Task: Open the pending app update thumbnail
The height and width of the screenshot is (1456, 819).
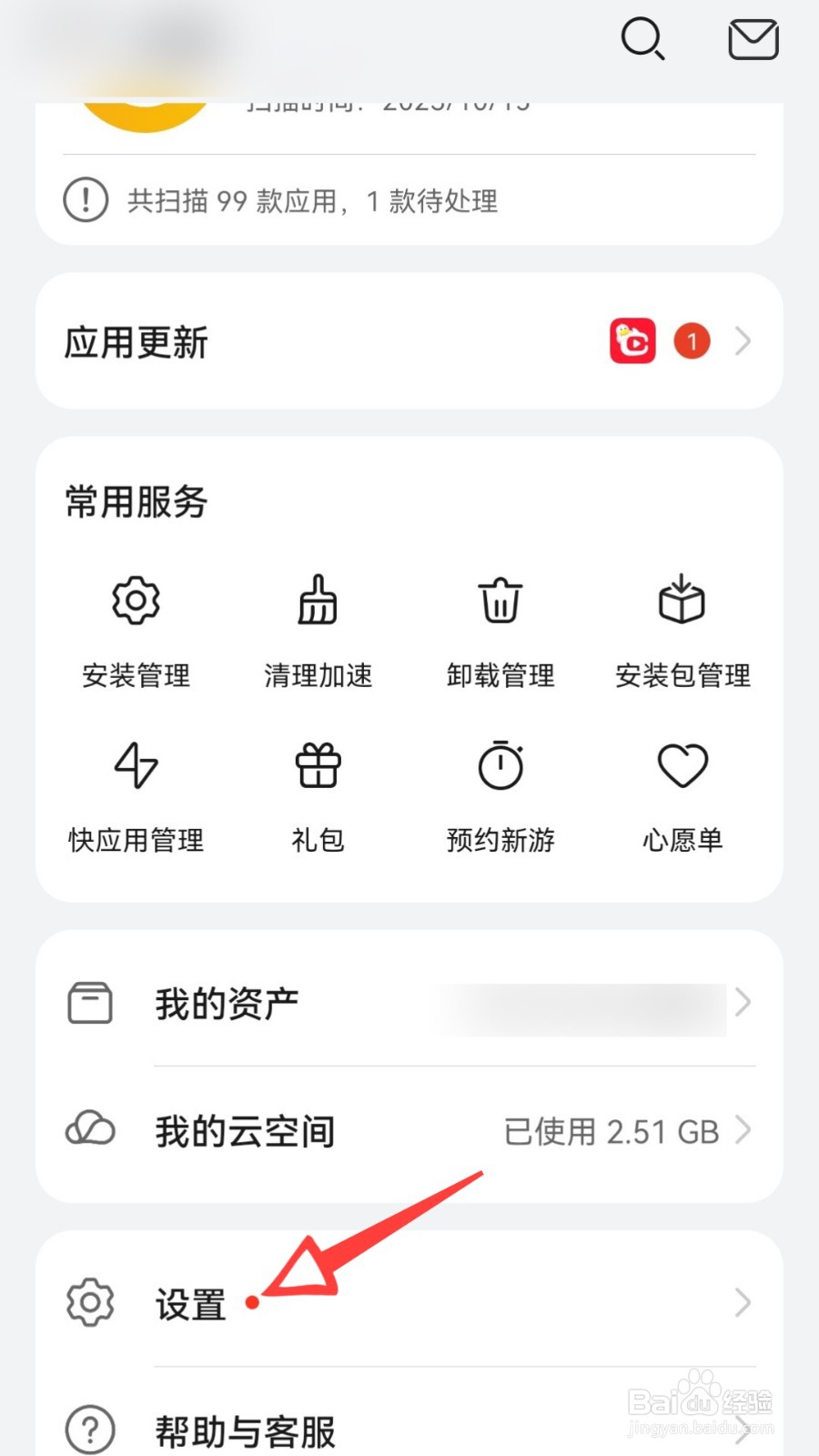Action: click(632, 341)
